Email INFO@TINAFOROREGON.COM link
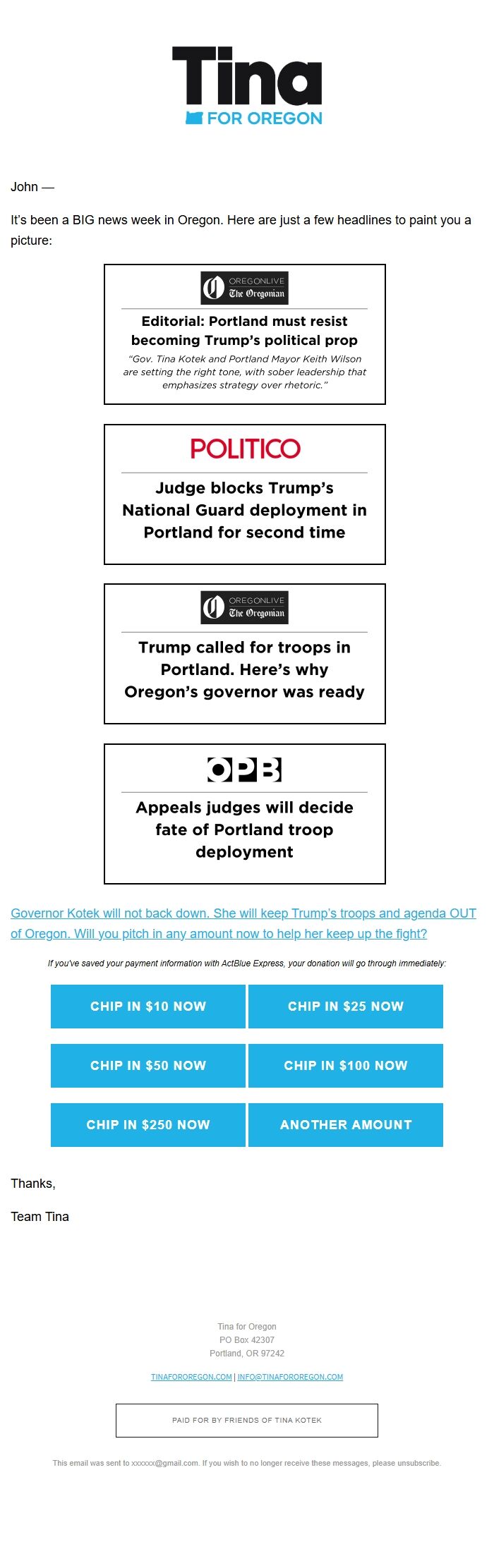 290,1377
